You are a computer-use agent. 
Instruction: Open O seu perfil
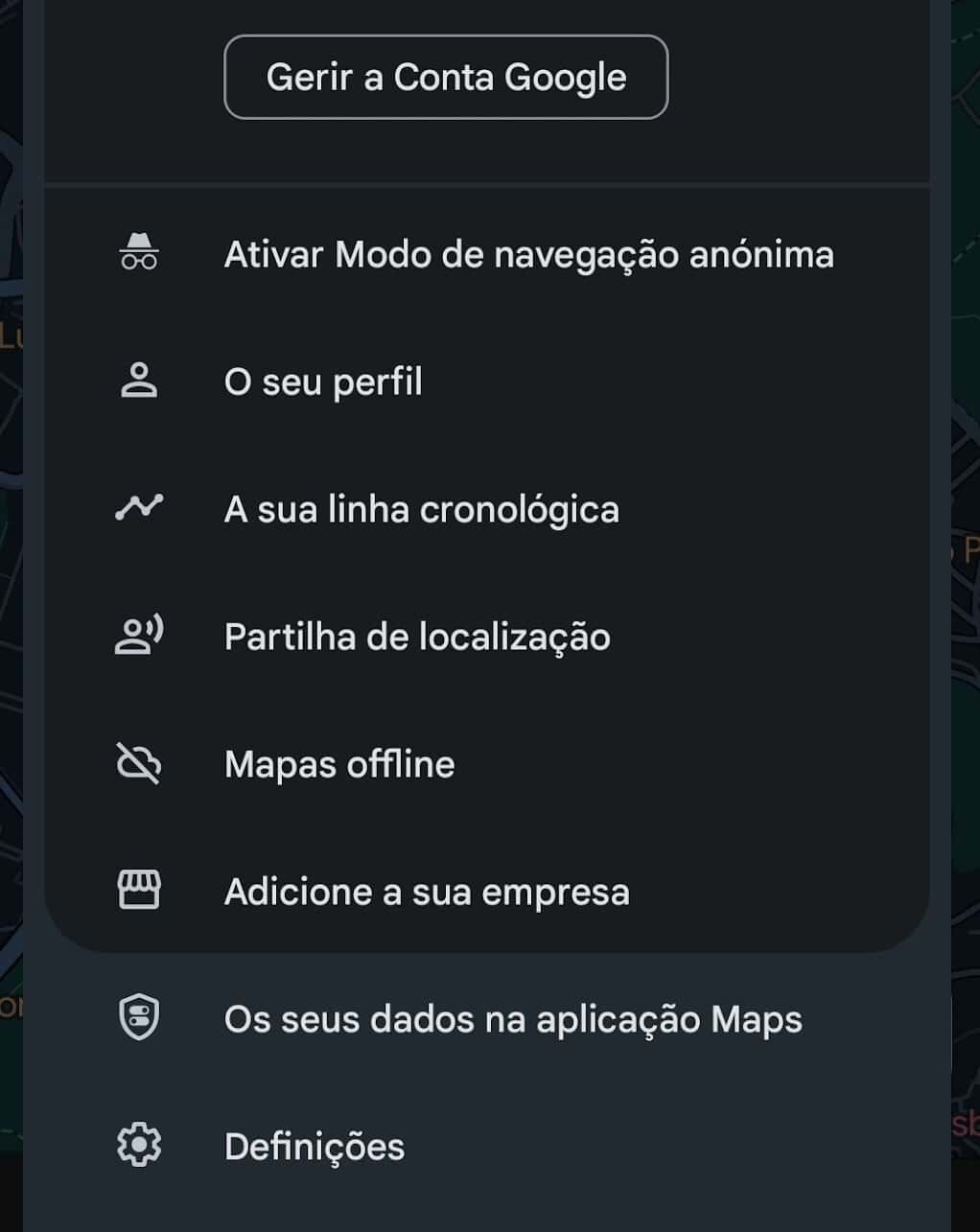click(323, 383)
